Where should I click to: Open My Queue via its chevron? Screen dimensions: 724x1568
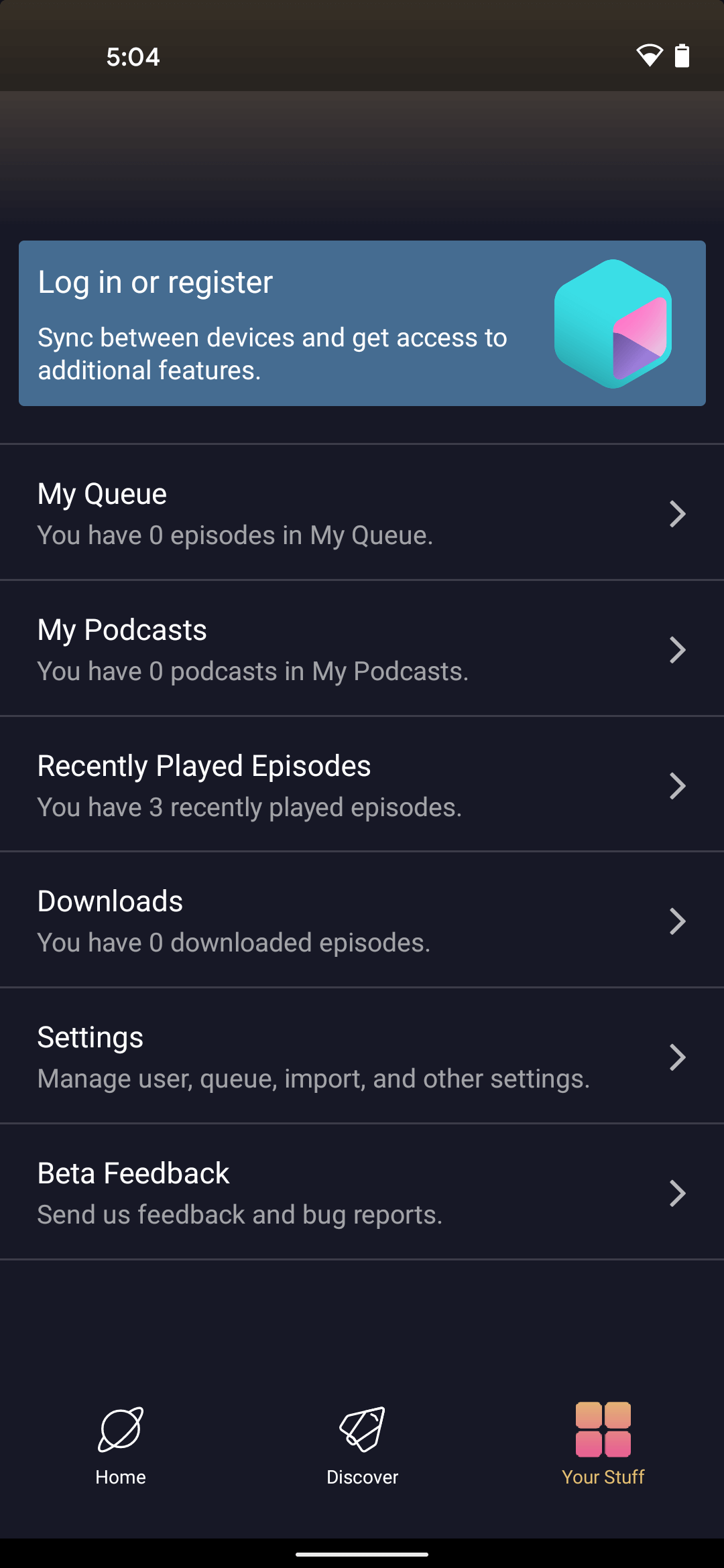[678, 513]
